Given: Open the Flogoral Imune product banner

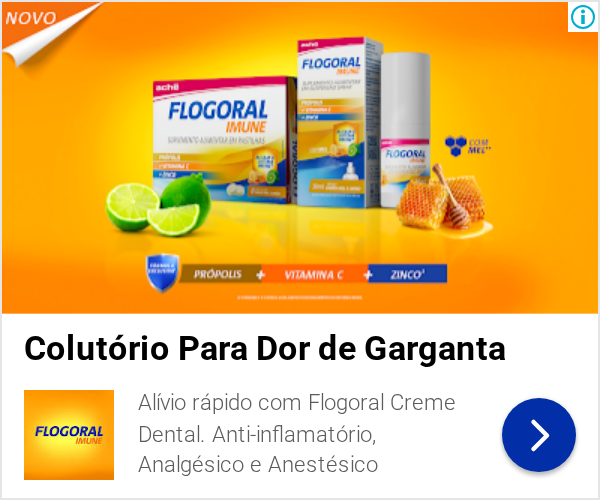Looking at the screenshot, I should pyautogui.click(x=300, y=158).
